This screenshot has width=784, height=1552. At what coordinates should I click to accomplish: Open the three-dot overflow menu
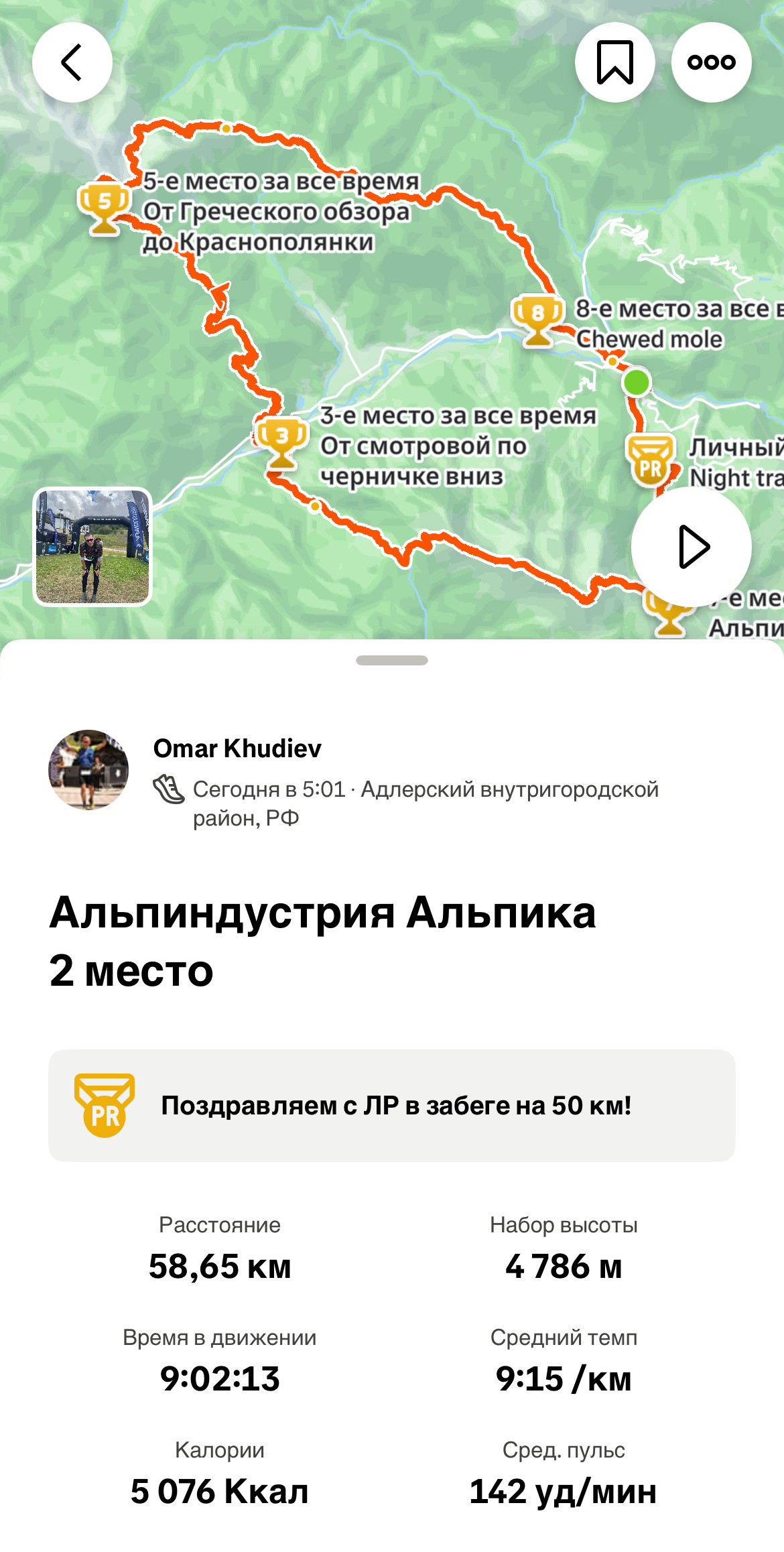point(711,62)
